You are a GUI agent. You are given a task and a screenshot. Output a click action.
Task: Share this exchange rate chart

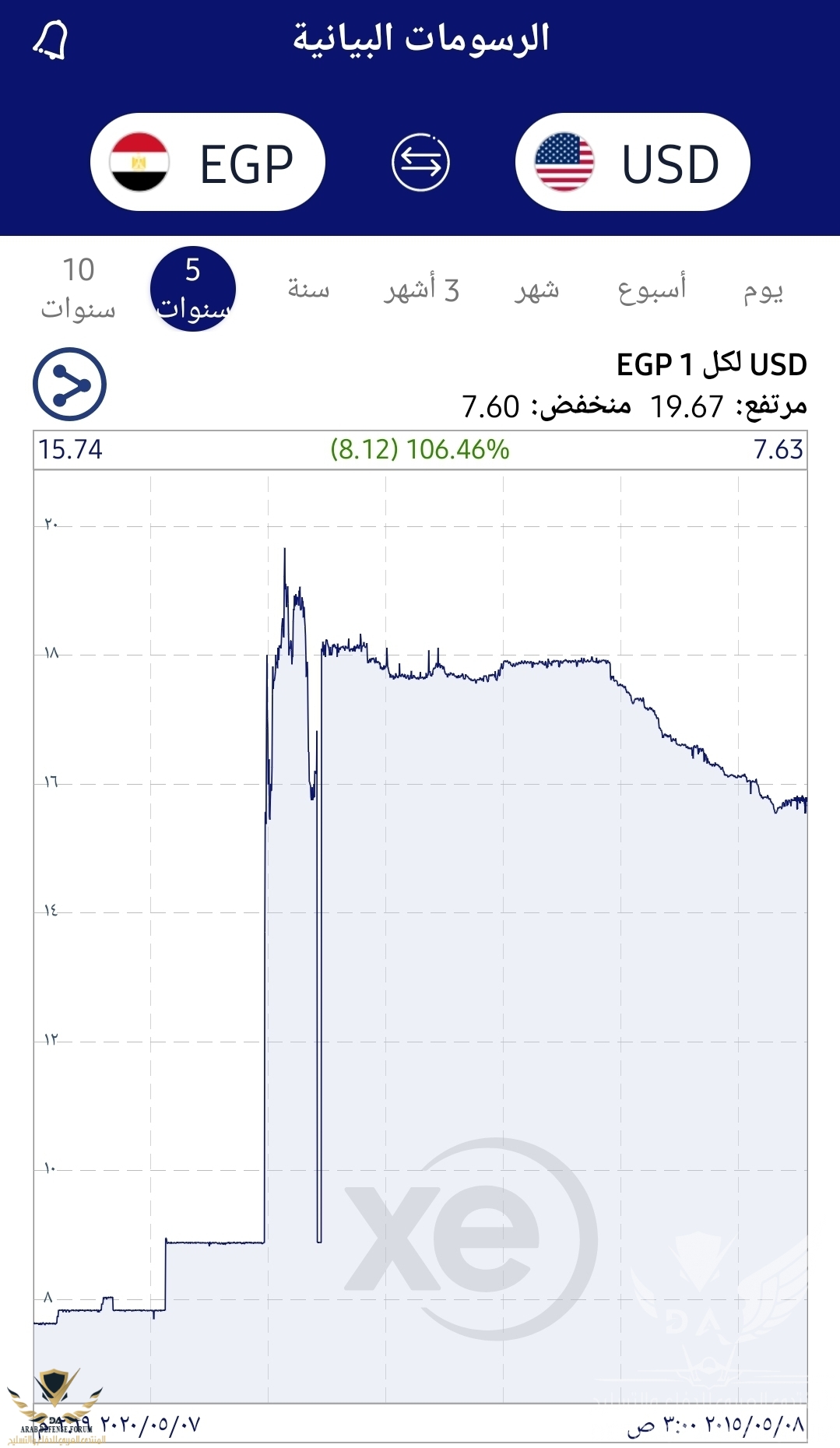(x=69, y=385)
